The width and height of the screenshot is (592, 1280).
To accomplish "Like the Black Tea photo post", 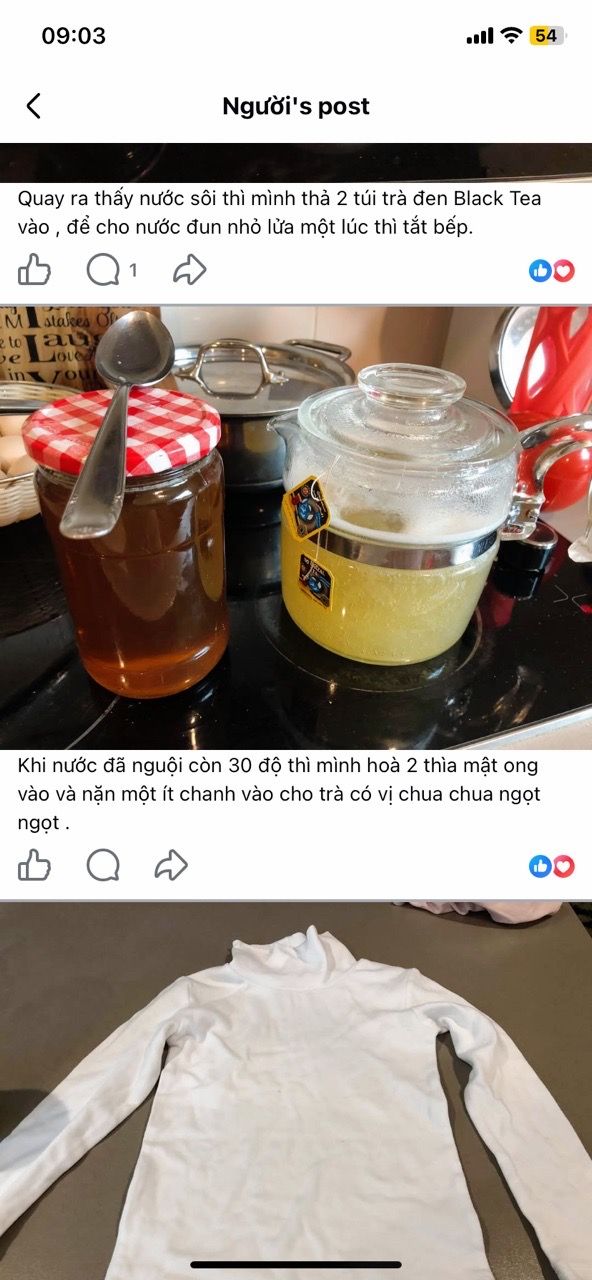I will (x=35, y=269).
